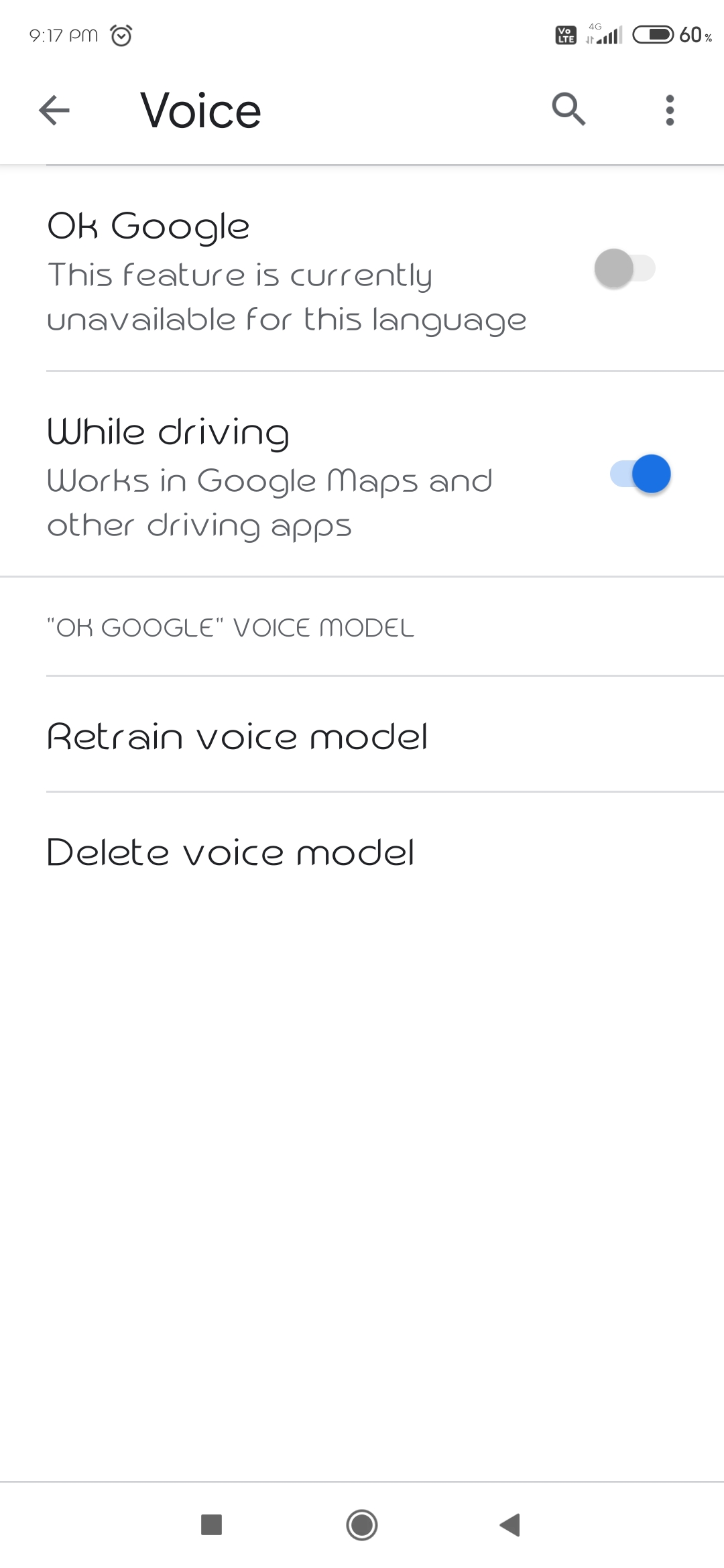Go back using the arrow beside Voice
Viewport: 724px width, 1568px height.
(54, 111)
